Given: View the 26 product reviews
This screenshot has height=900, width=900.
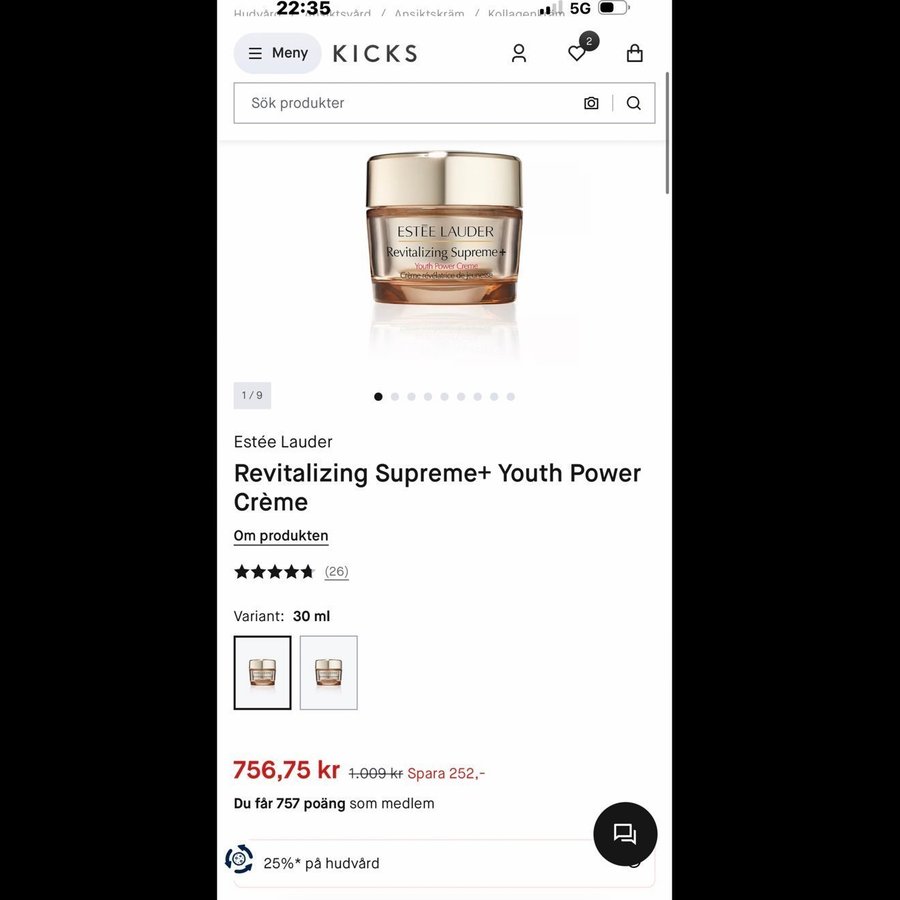Looking at the screenshot, I should pyautogui.click(x=336, y=572).
